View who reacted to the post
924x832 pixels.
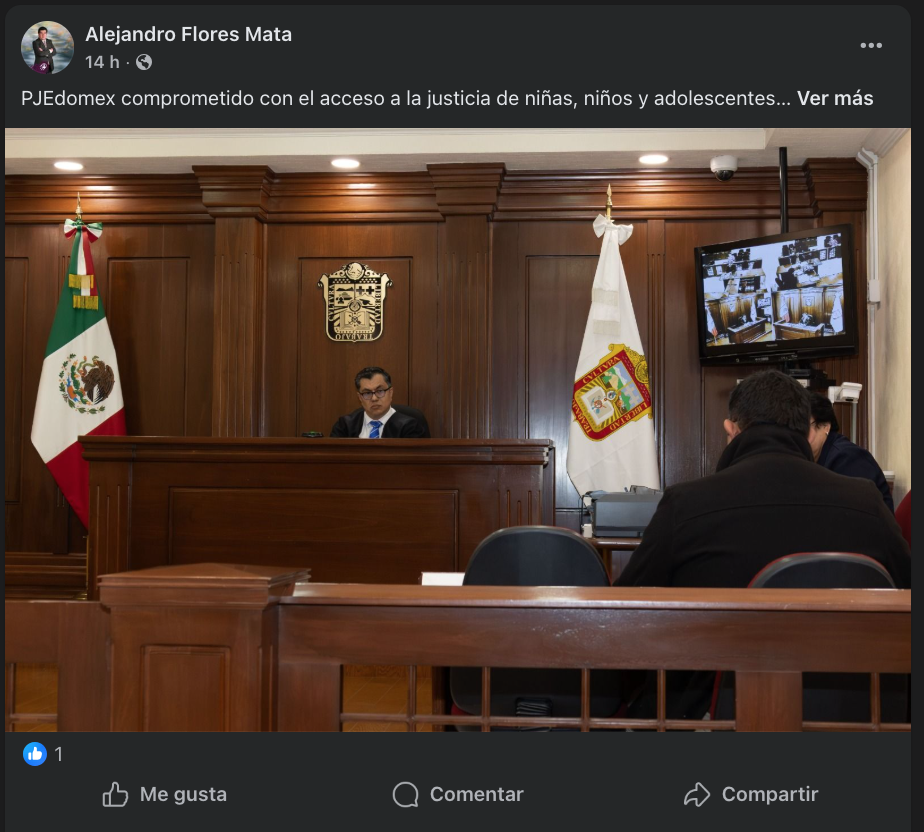45,754
